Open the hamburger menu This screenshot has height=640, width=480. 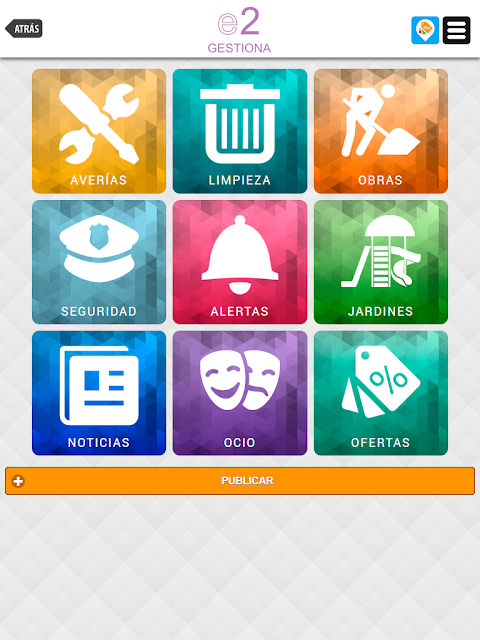(456, 30)
